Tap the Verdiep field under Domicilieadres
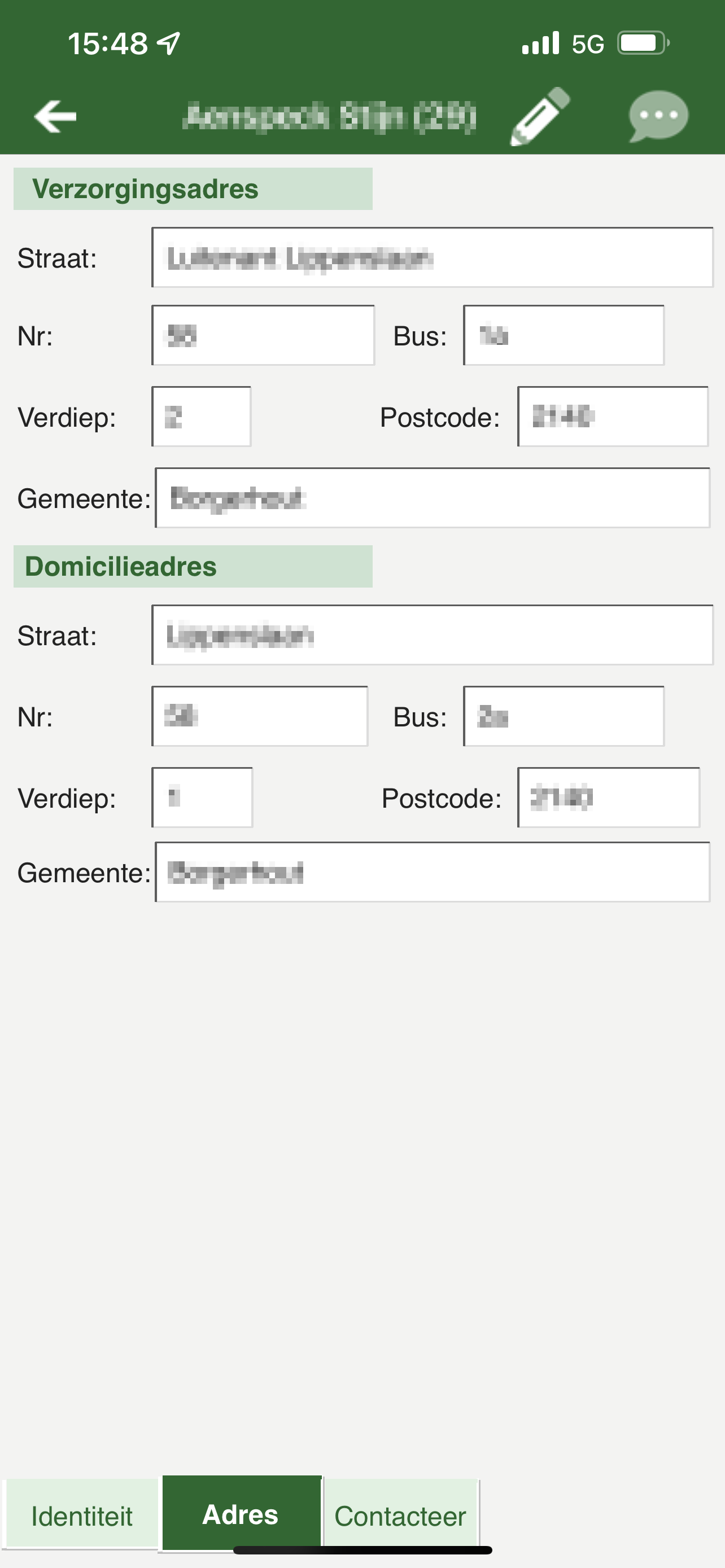This screenshot has width=725, height=1568. [x=202, y=798]
